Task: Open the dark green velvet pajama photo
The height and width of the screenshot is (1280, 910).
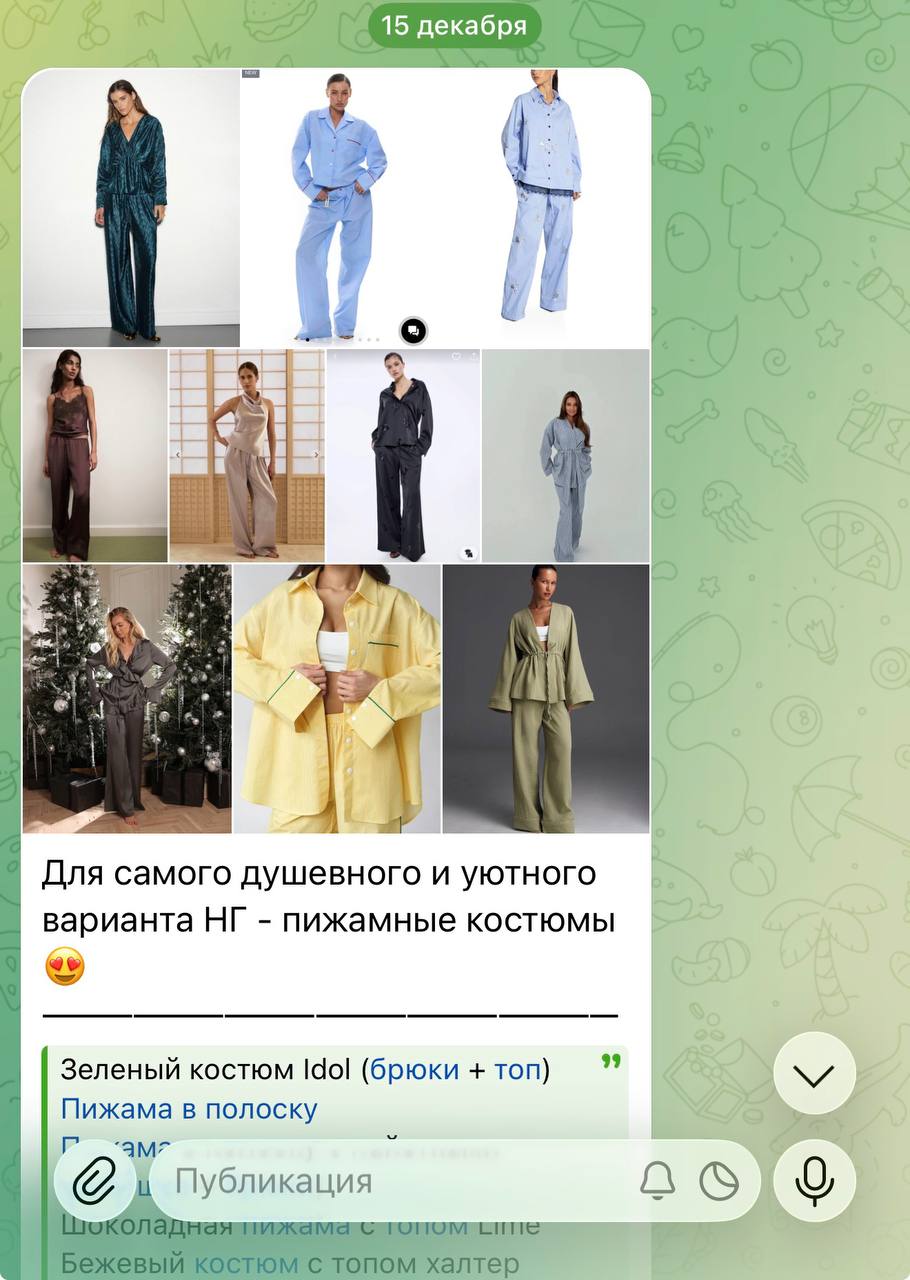Action: (x=131, y=208)
